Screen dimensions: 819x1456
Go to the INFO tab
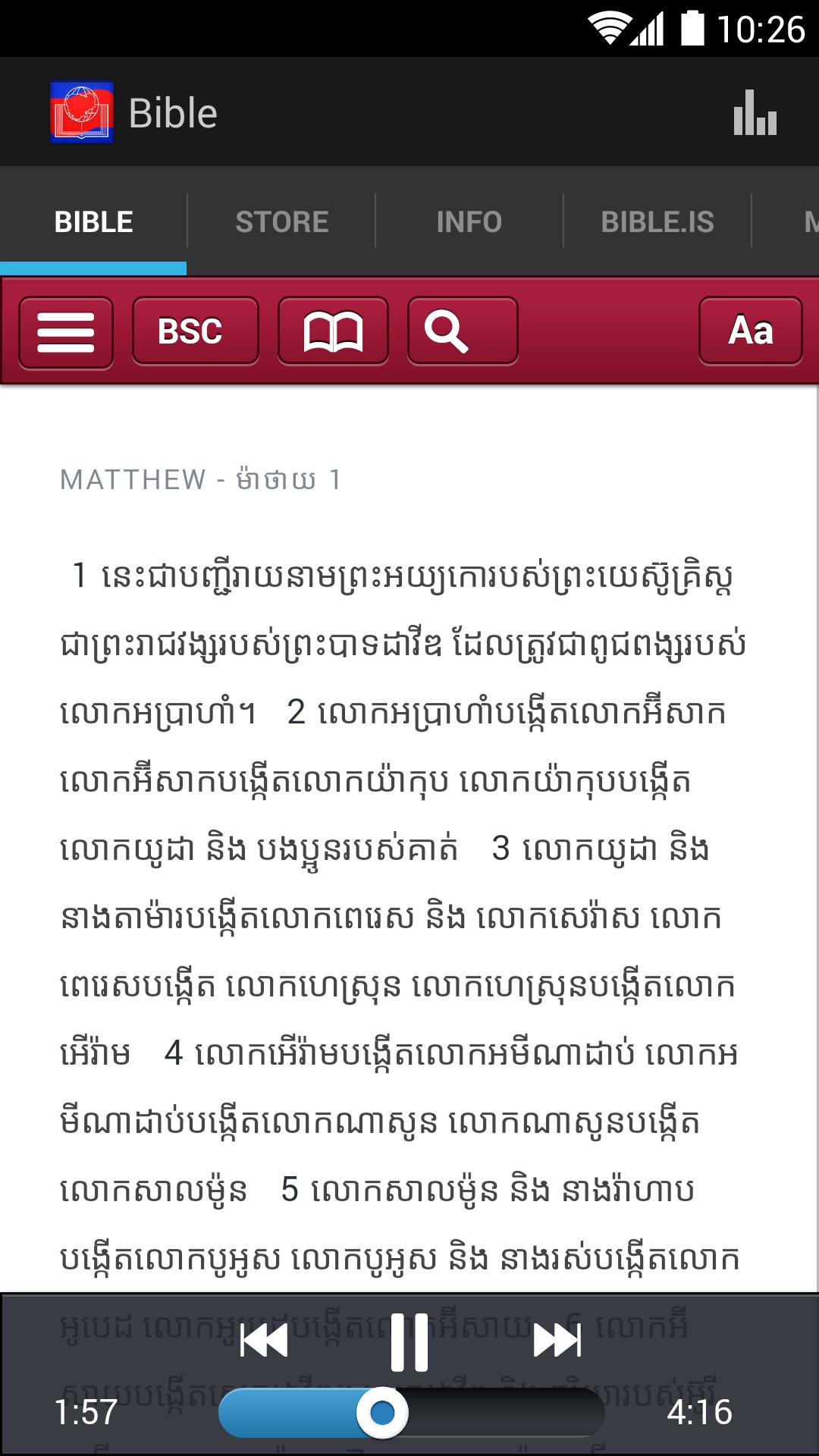469,221
